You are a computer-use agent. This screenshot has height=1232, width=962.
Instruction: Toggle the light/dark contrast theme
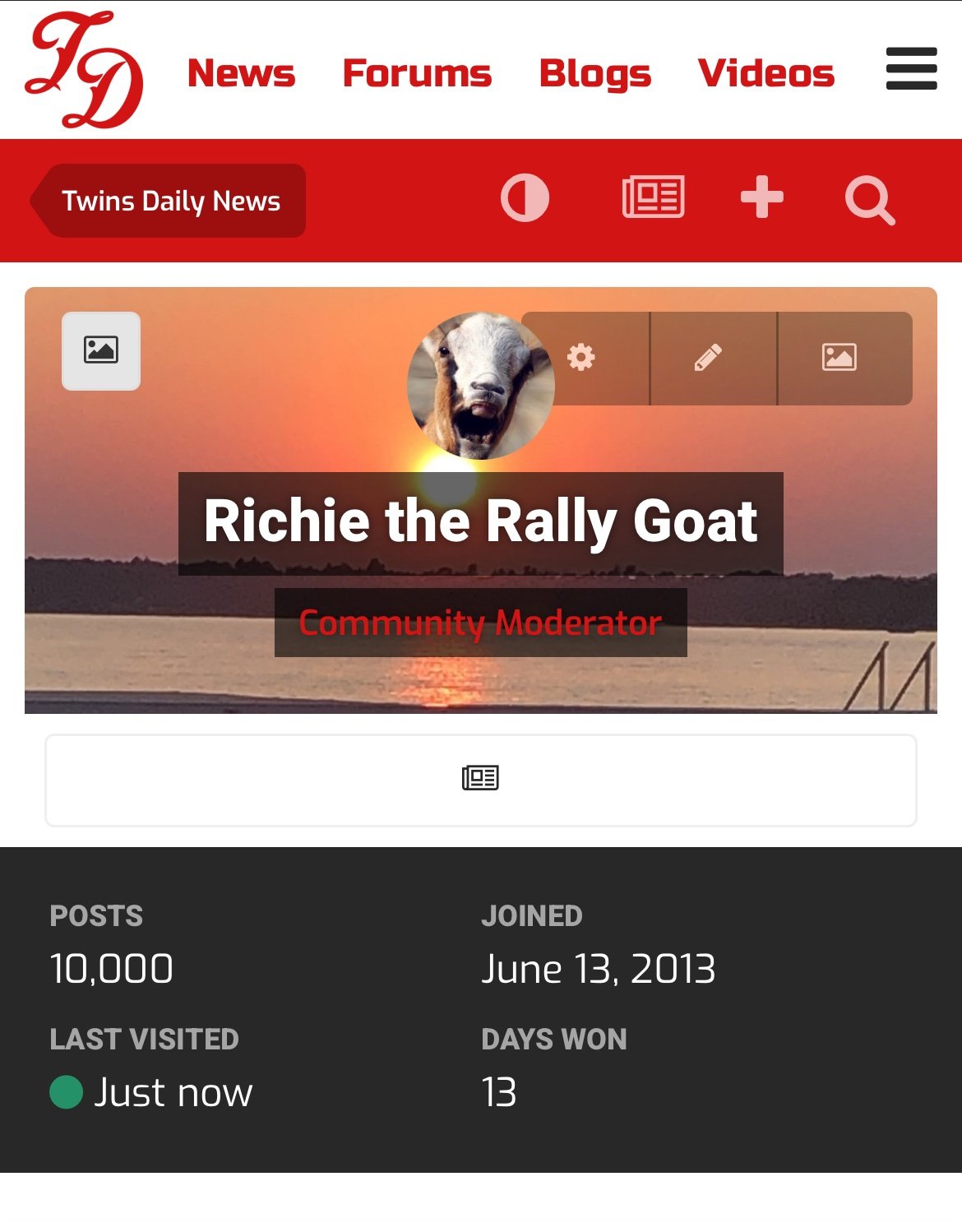coord(525,199)
